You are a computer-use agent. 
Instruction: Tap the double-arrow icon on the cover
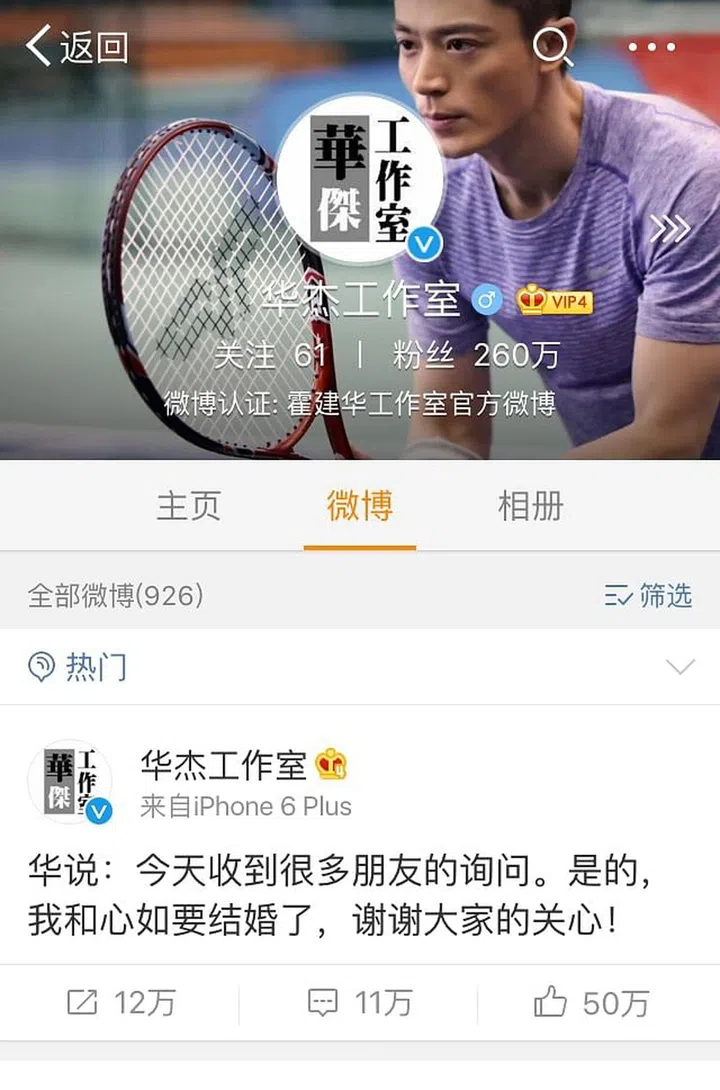(669, 229)
